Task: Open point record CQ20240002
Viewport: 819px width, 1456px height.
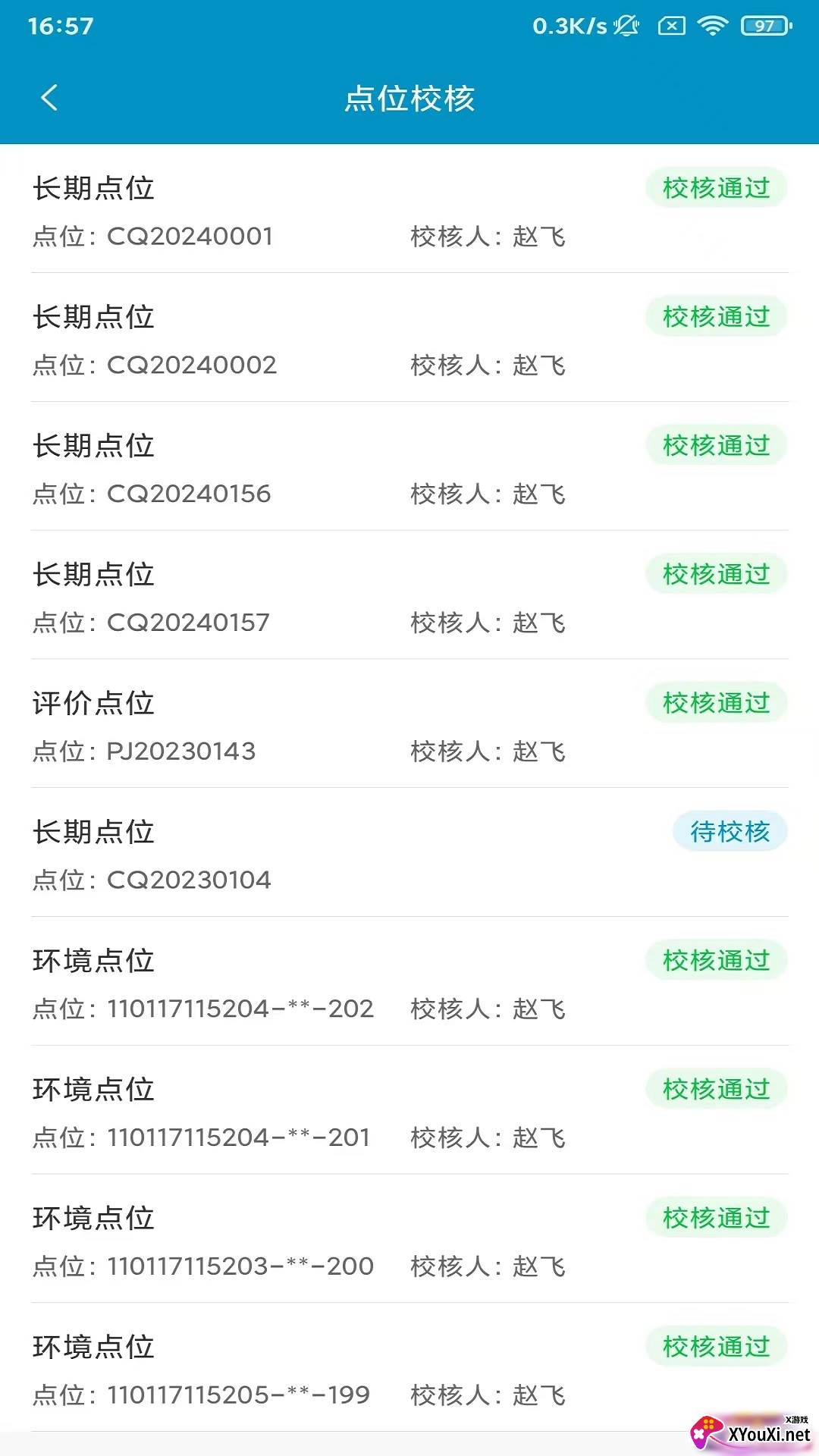Action: coord(409,340)
